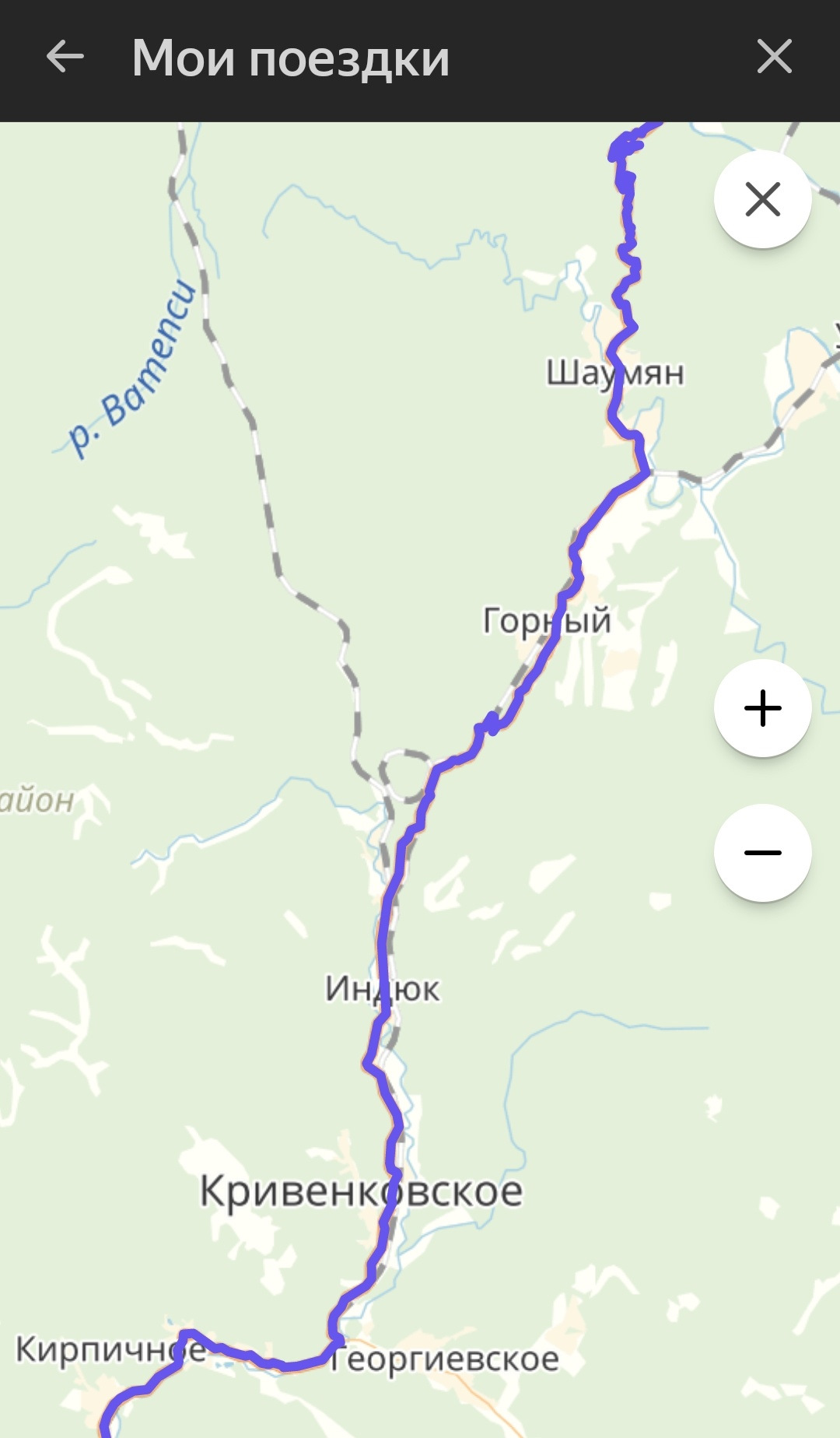Zoom in on the map
This screenshot has height=1438, width=840.
(x=762, y=708)
